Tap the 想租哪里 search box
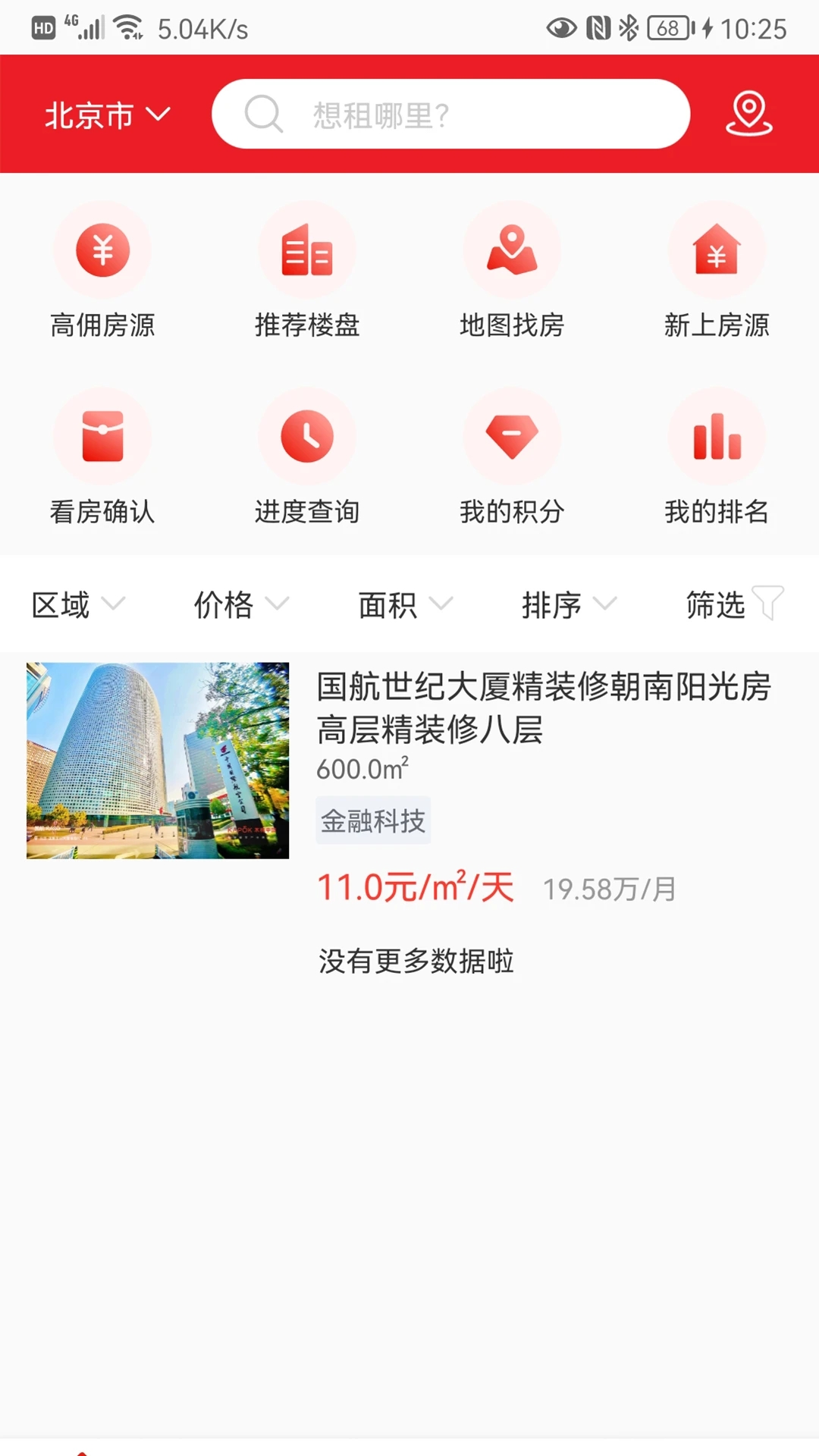 450,115
